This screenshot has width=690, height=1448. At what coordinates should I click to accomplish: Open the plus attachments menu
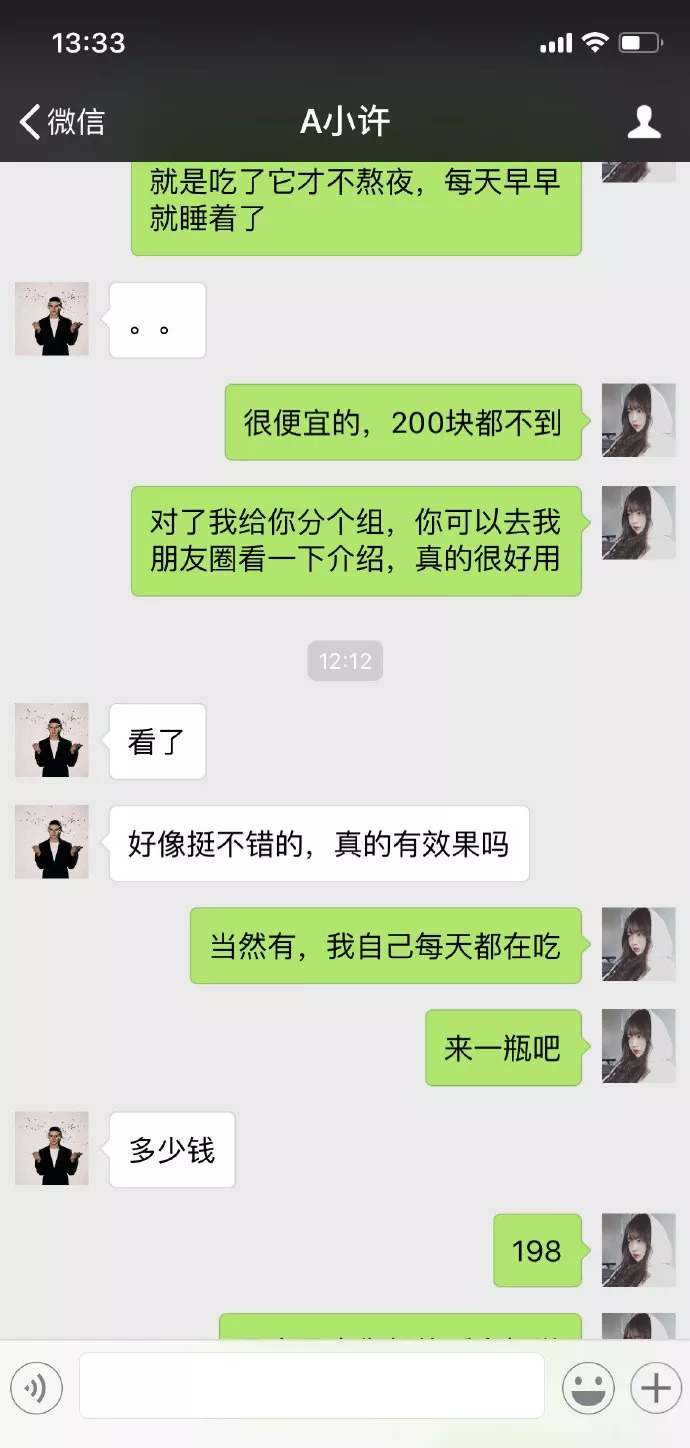click(x=655, y=1387)
